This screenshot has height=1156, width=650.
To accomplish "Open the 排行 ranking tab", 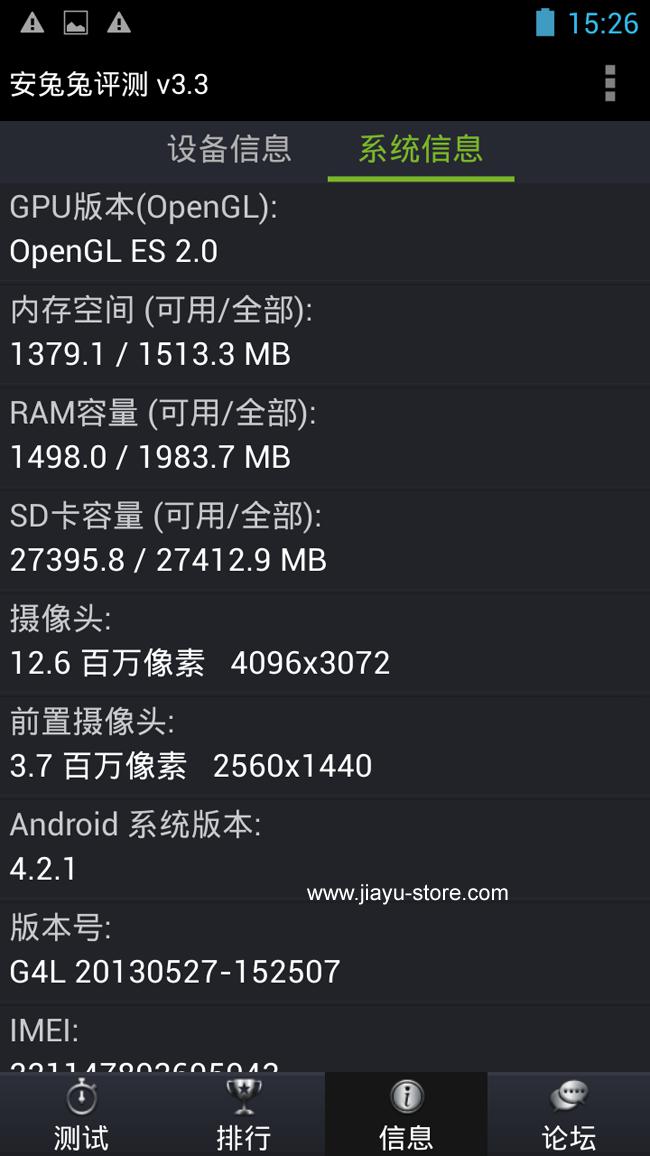I will (243, 1114).
